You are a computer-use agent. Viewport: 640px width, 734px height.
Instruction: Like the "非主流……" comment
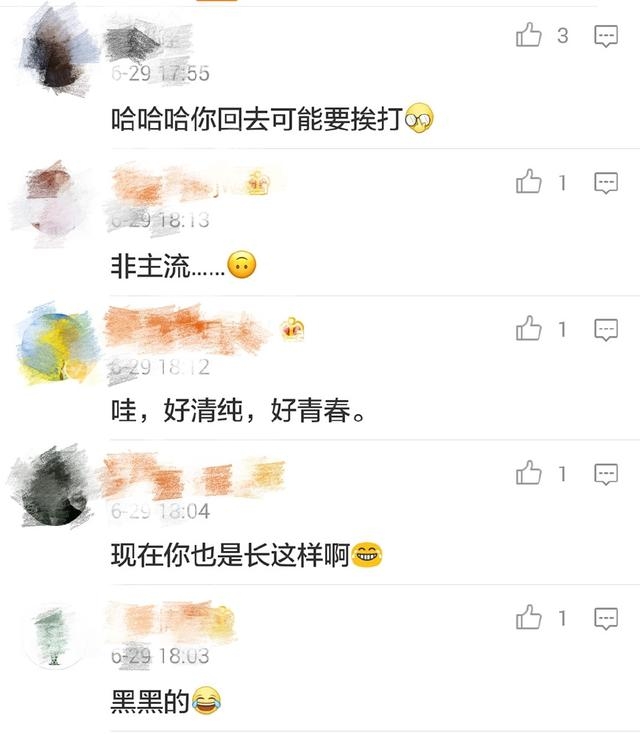(528, 183)
